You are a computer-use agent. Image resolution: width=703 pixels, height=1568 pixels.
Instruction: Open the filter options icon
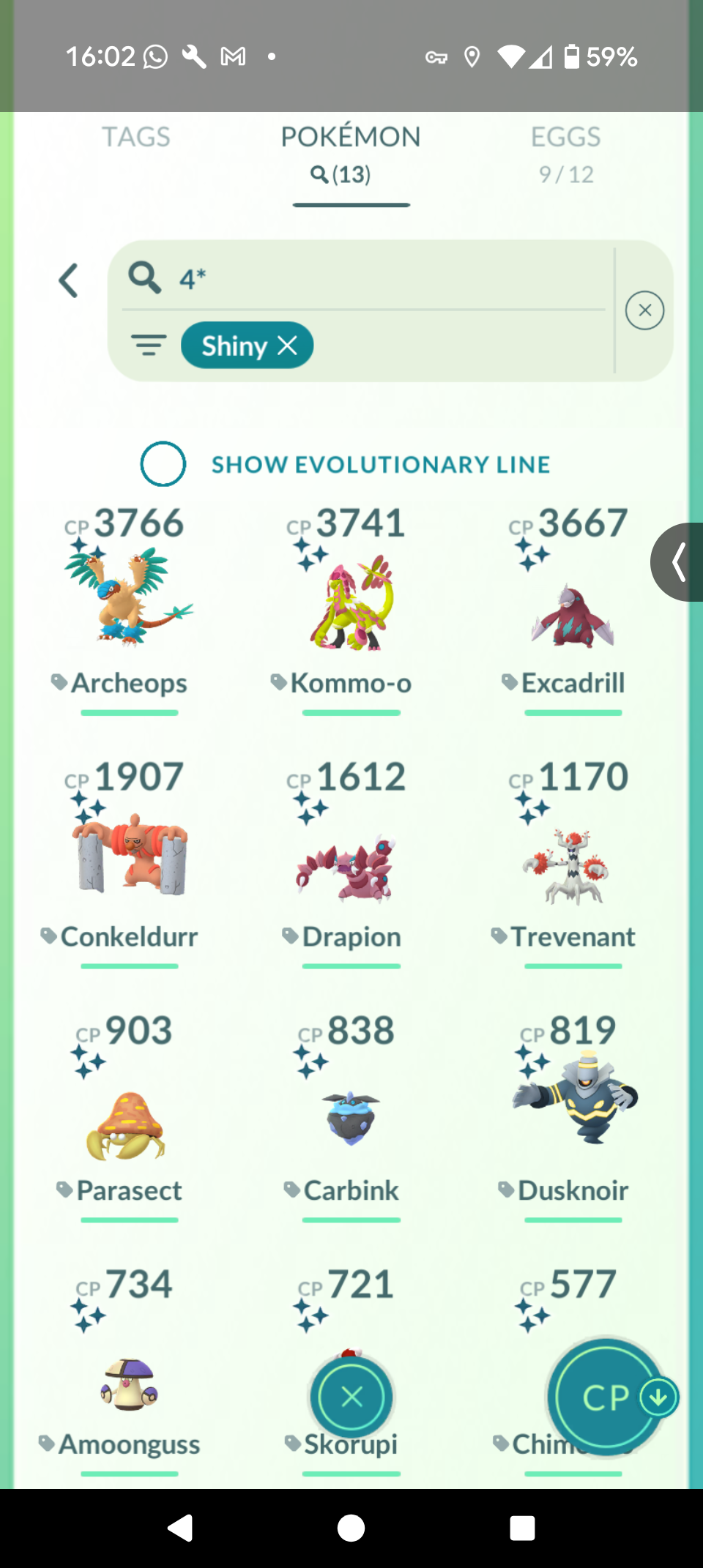(x=149, y=345)
